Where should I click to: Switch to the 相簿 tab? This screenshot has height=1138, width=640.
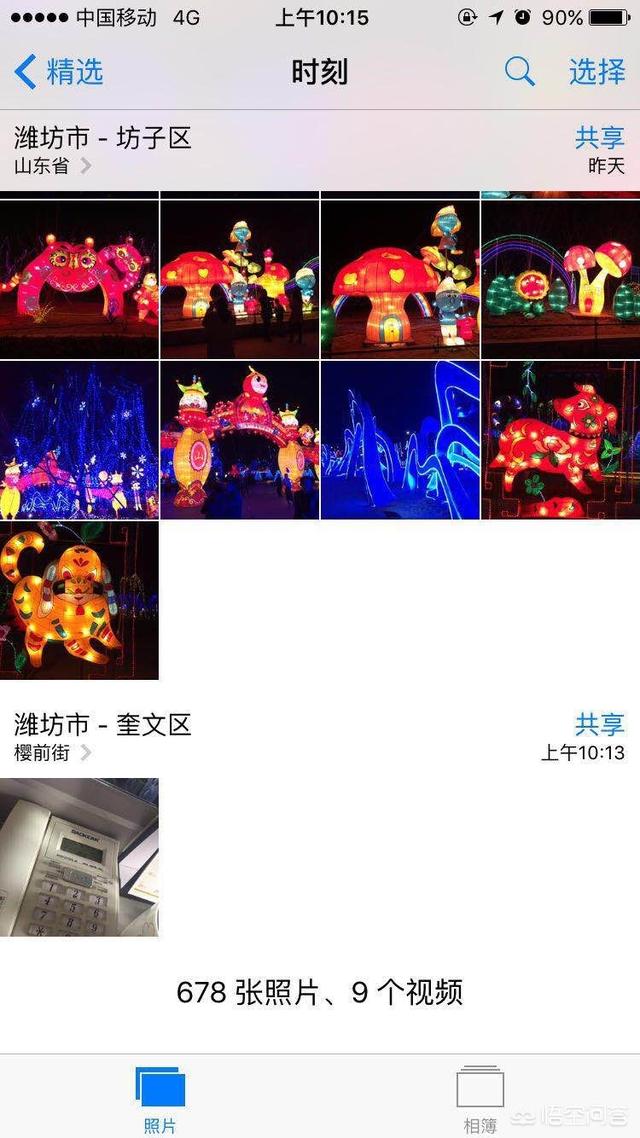point(480,1098)
